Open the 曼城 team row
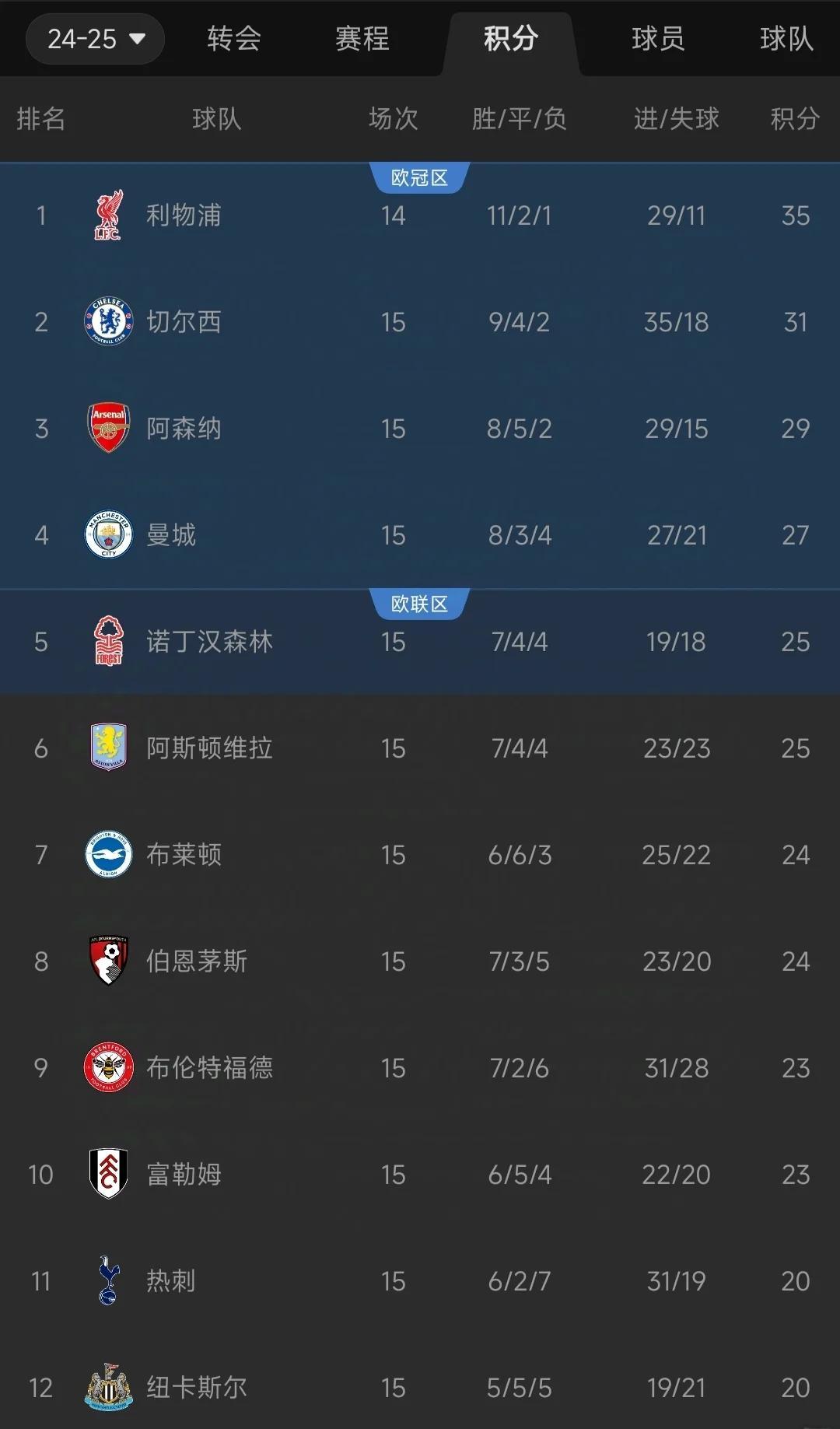Viewport: 840px width, 1429px height. (x=171, y=535)
